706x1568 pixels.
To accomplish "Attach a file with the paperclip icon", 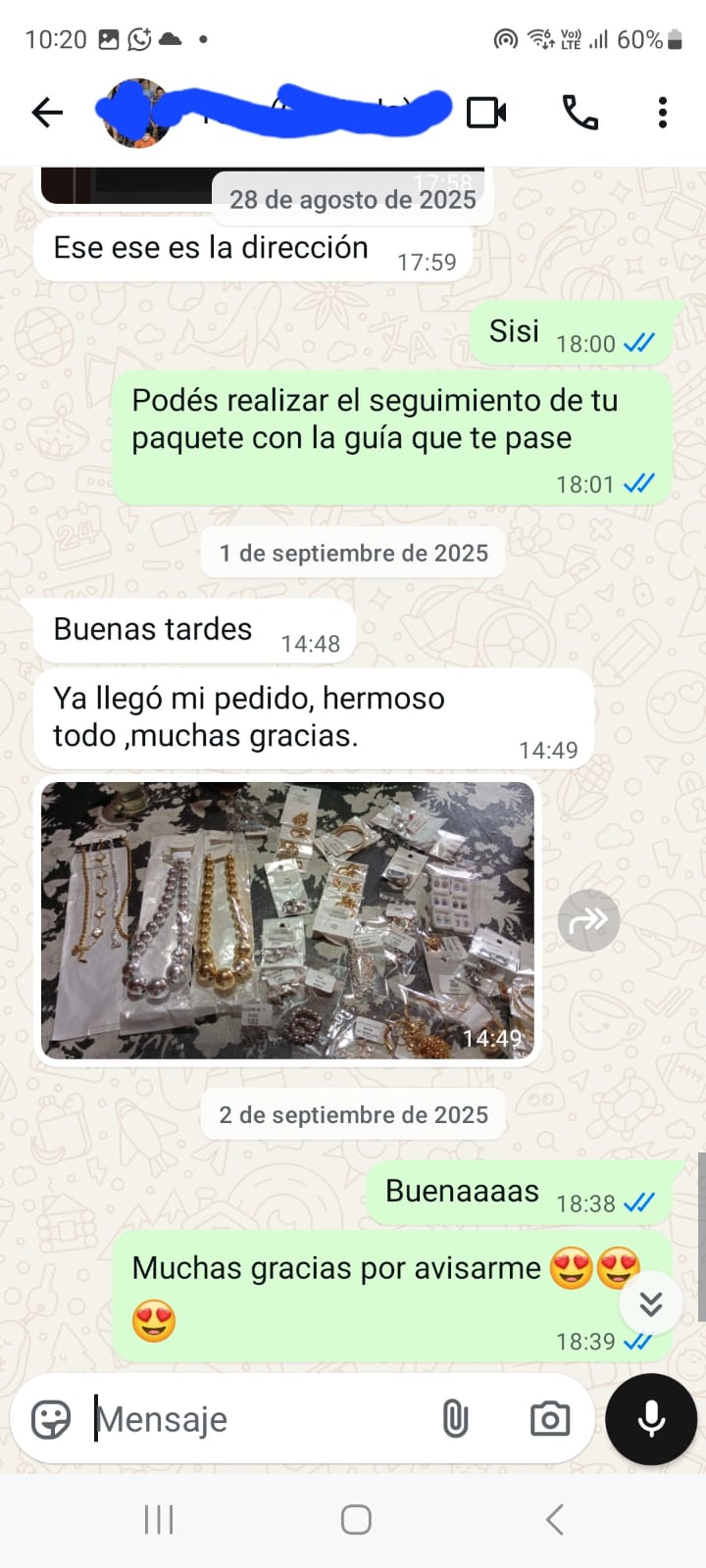I will (x=455, y=1419).
